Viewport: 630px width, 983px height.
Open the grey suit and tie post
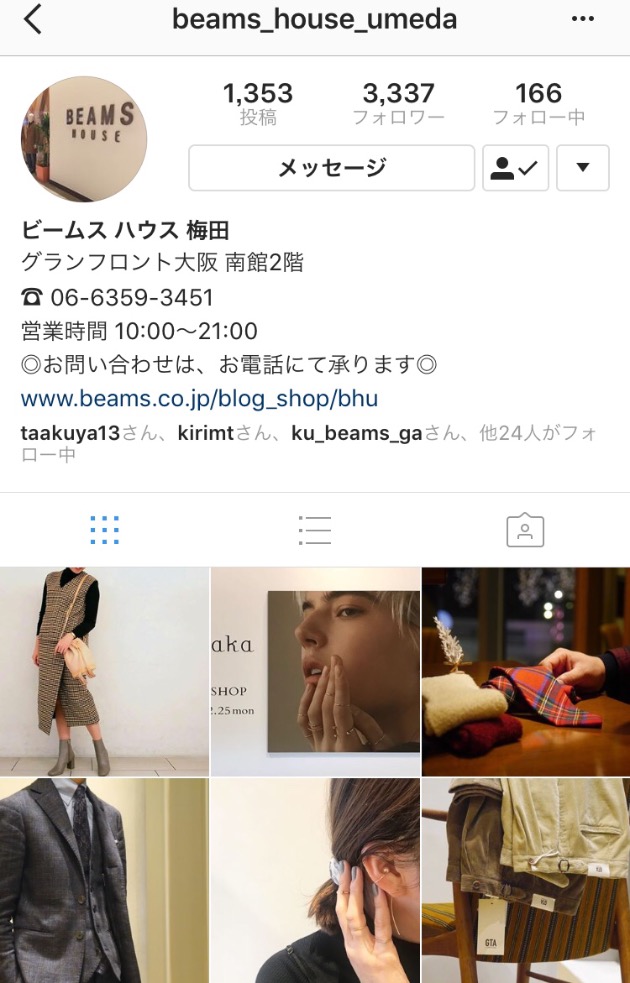(x=104, y=881)
